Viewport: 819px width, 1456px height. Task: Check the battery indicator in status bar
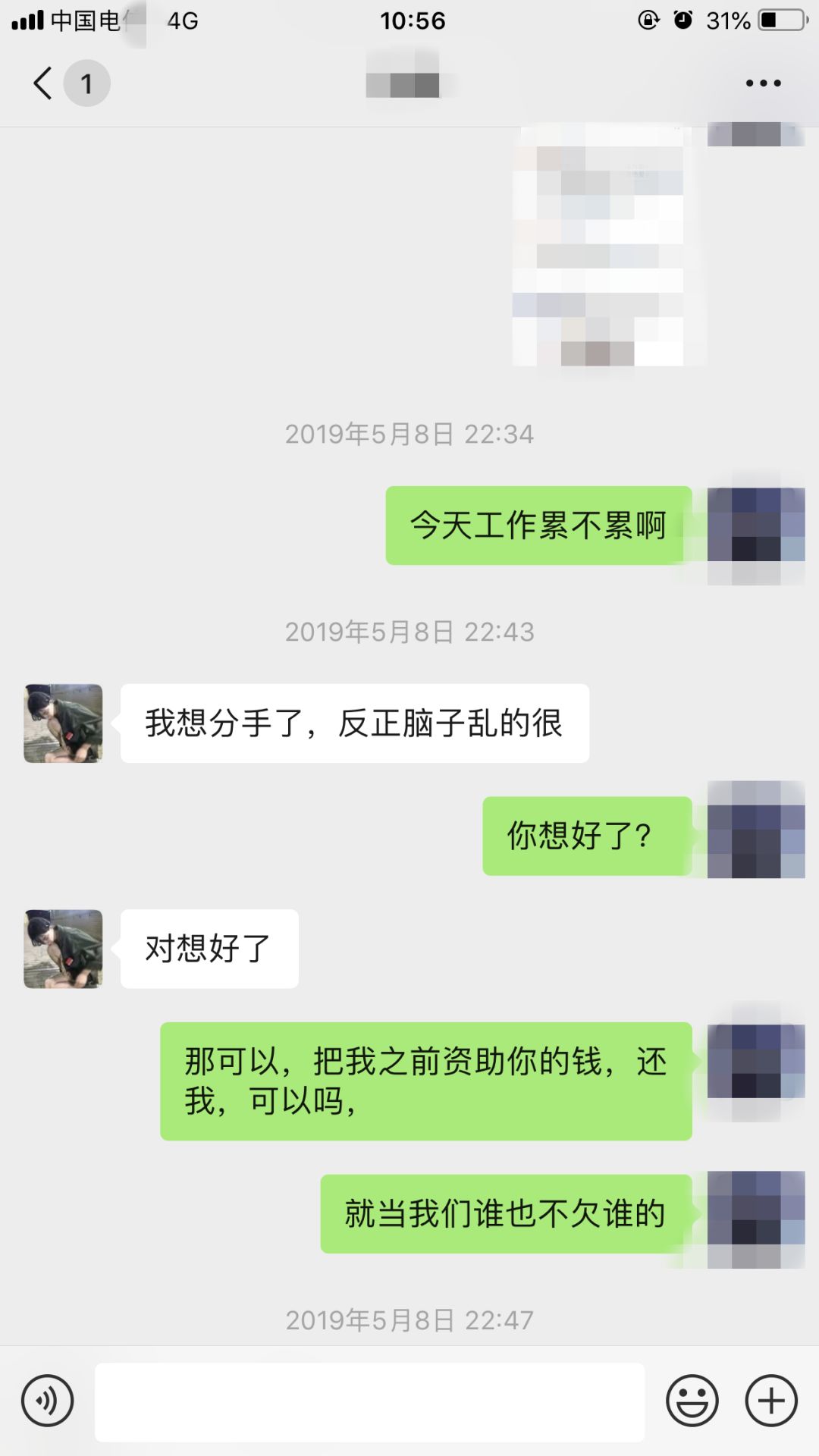coord(778,20)
